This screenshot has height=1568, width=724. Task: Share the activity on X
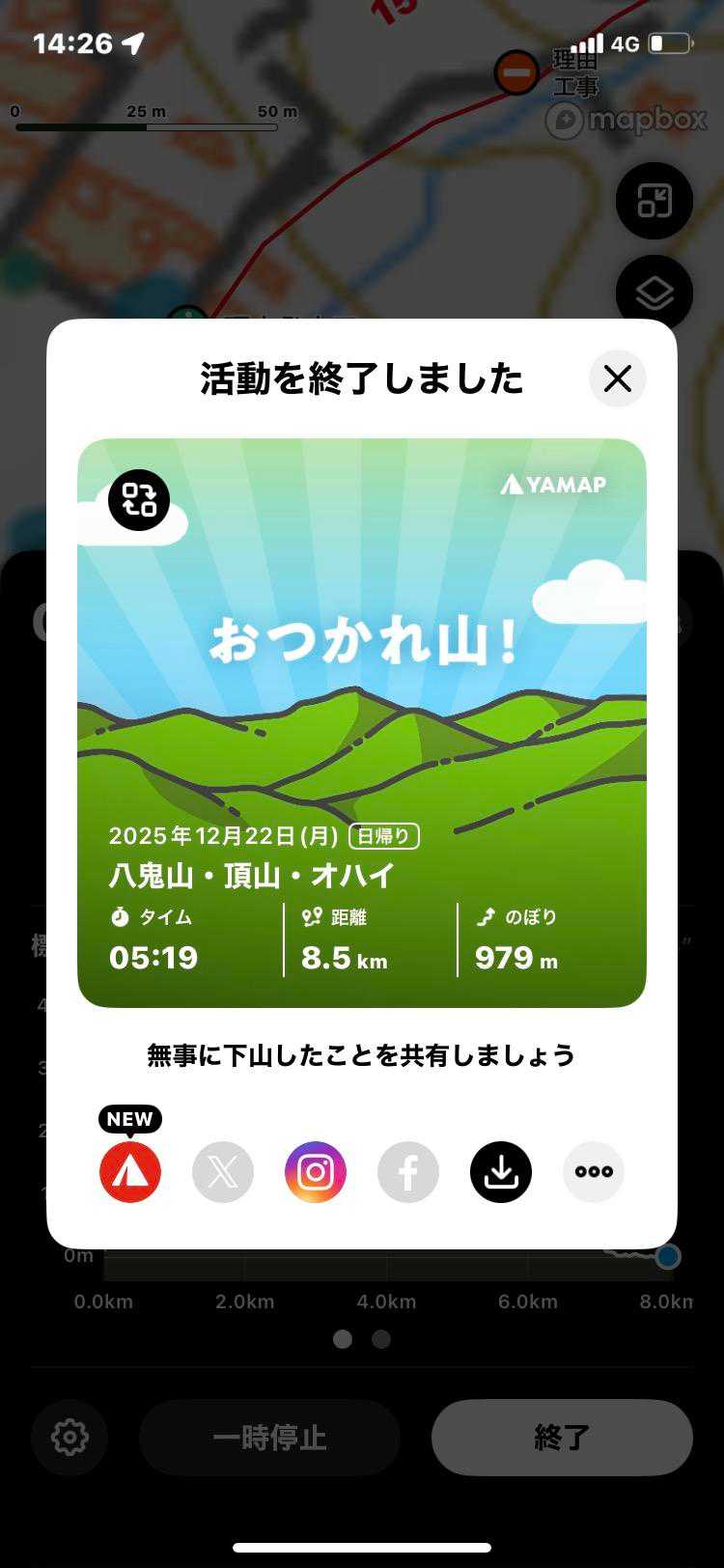(x=223, y=1172)
